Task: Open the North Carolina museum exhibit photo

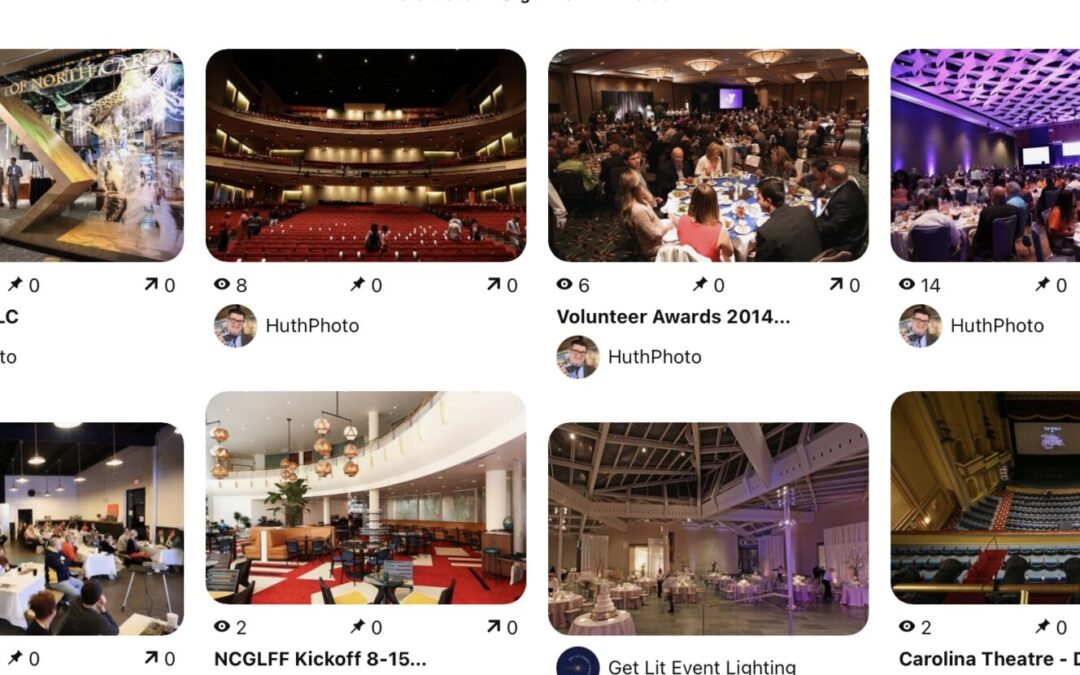Action: pos(92,155)
